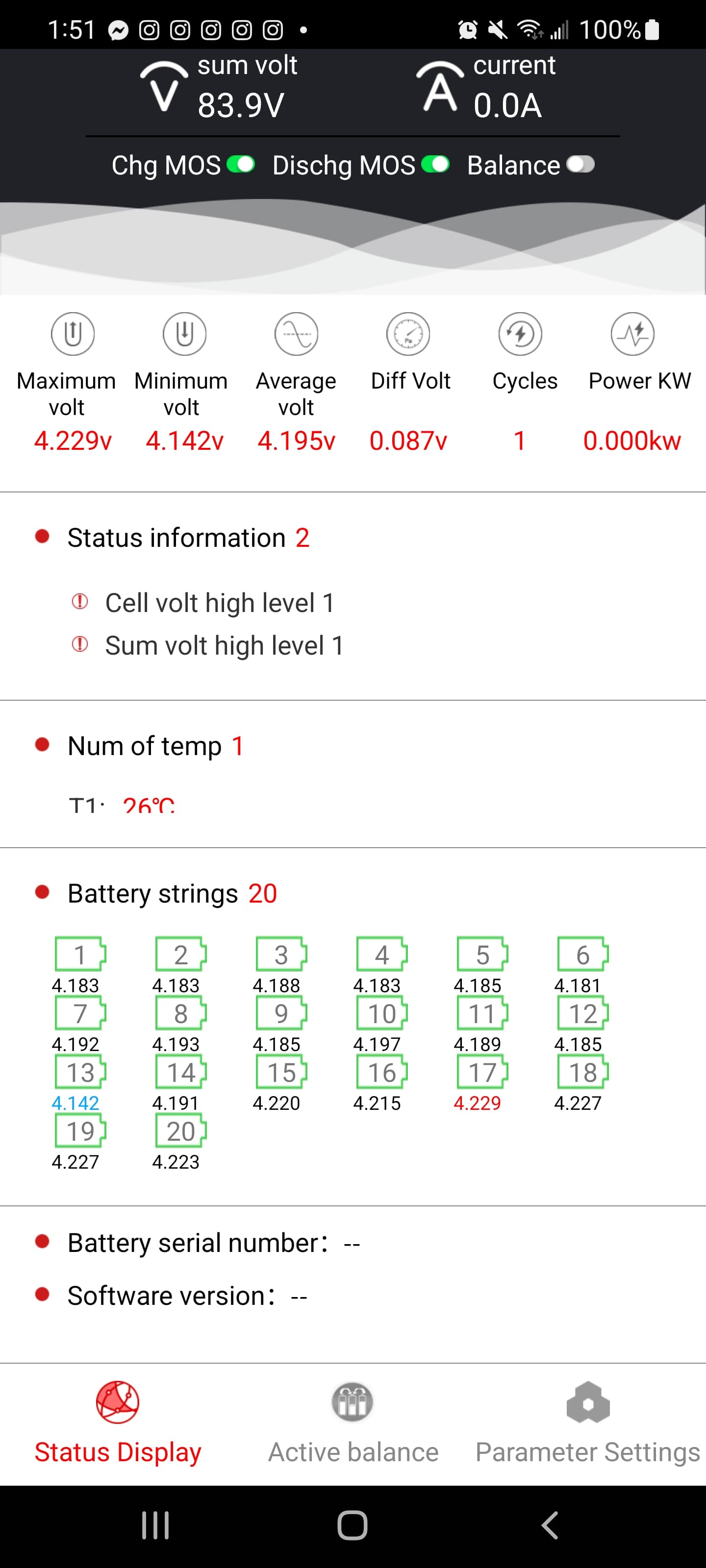Viewport: 706px width, 1568px height.
Task: Open the Parameter Settings tab
Action: [x=588, y=1423]
